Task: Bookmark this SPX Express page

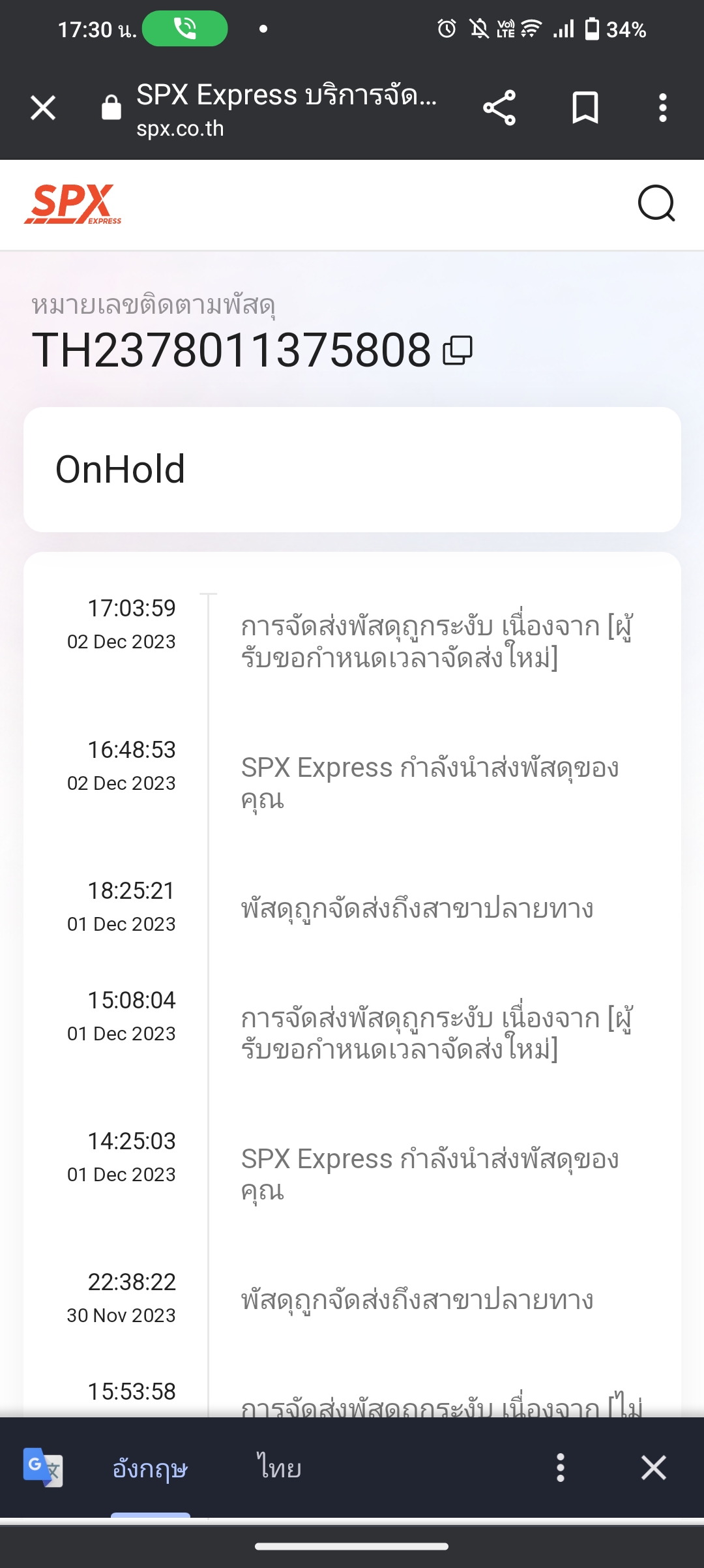Action: pyautogui.click(x=585, y=108)
